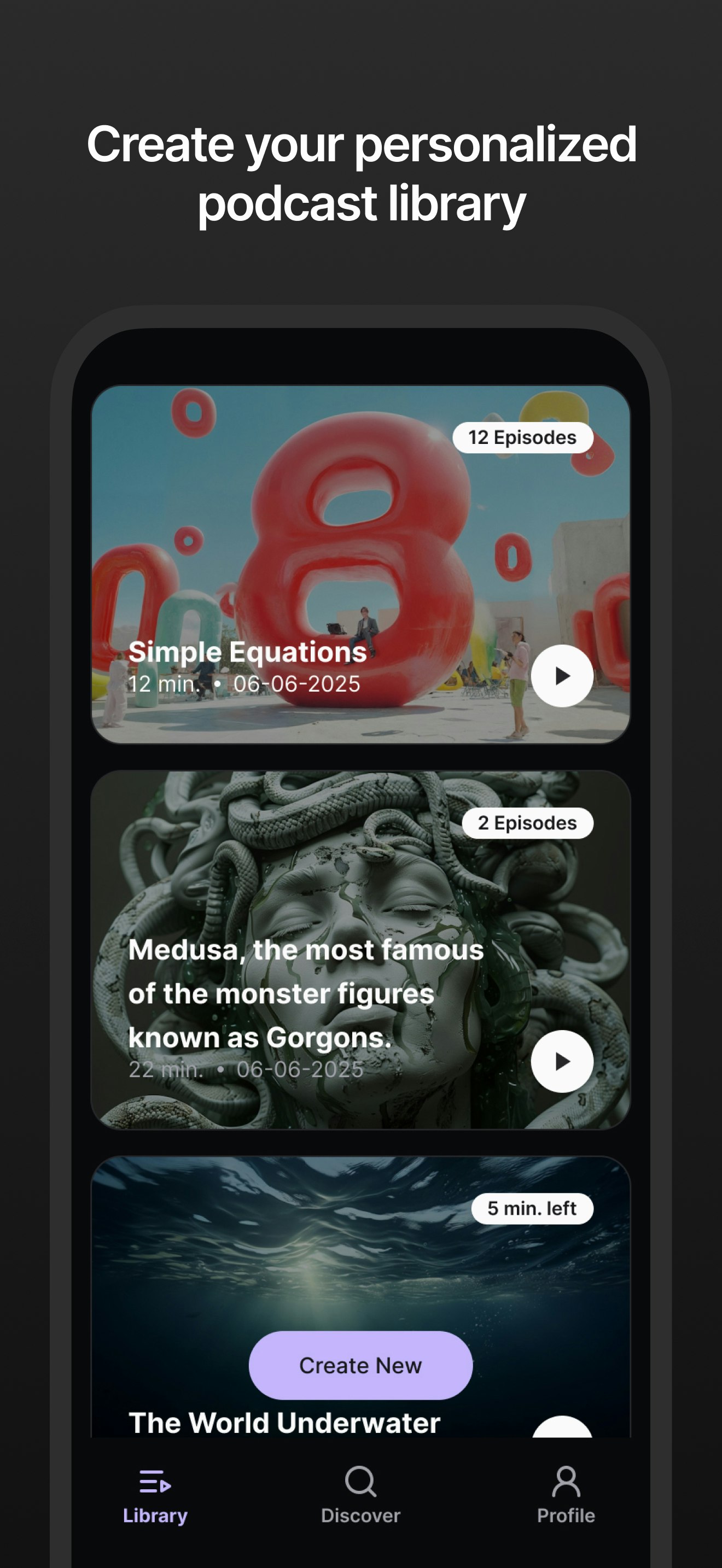Open The World Underwater podcast card
722x1568 pixels.
click(360, 1278)
